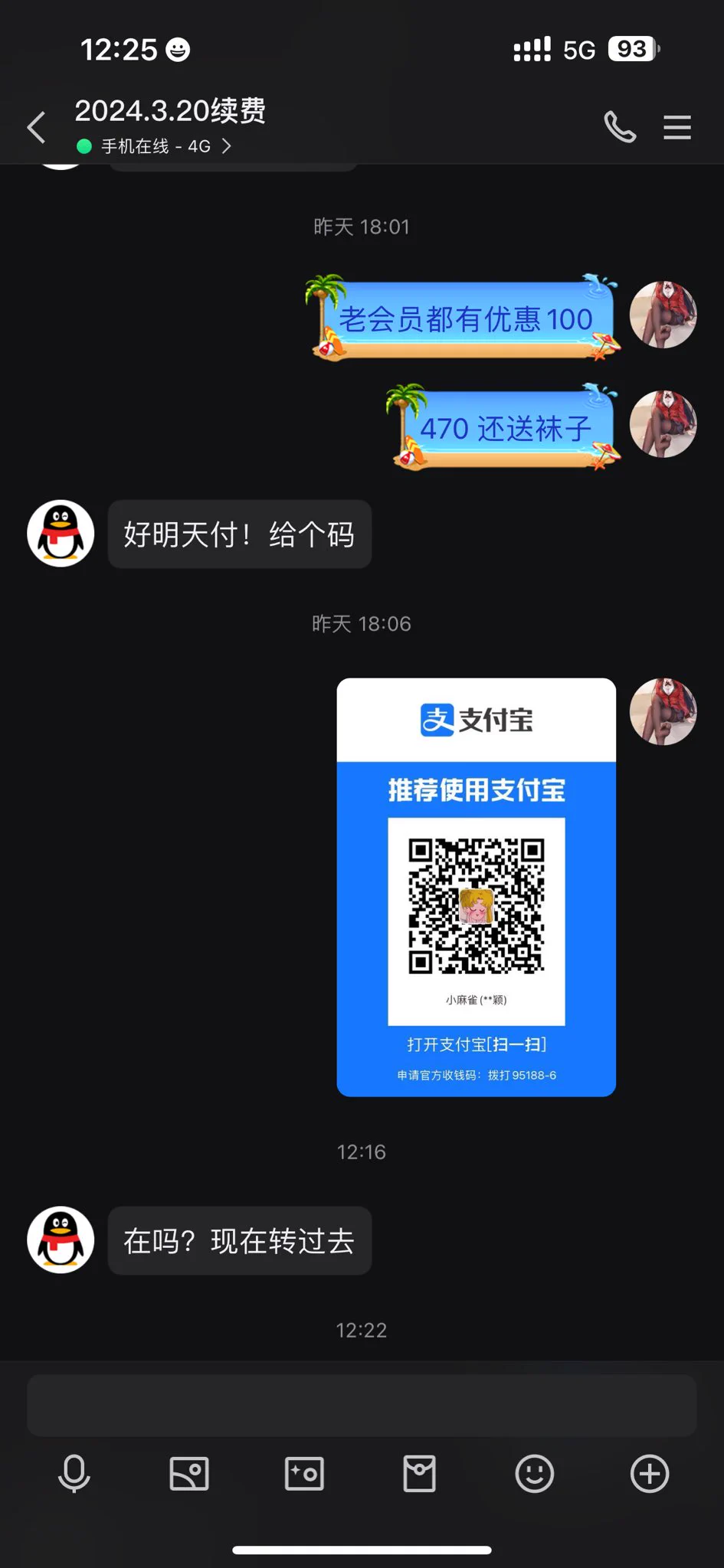Open sender avatar beside the Alipay image
This screenshot has width=724, height=1568.
pos(663,711)
